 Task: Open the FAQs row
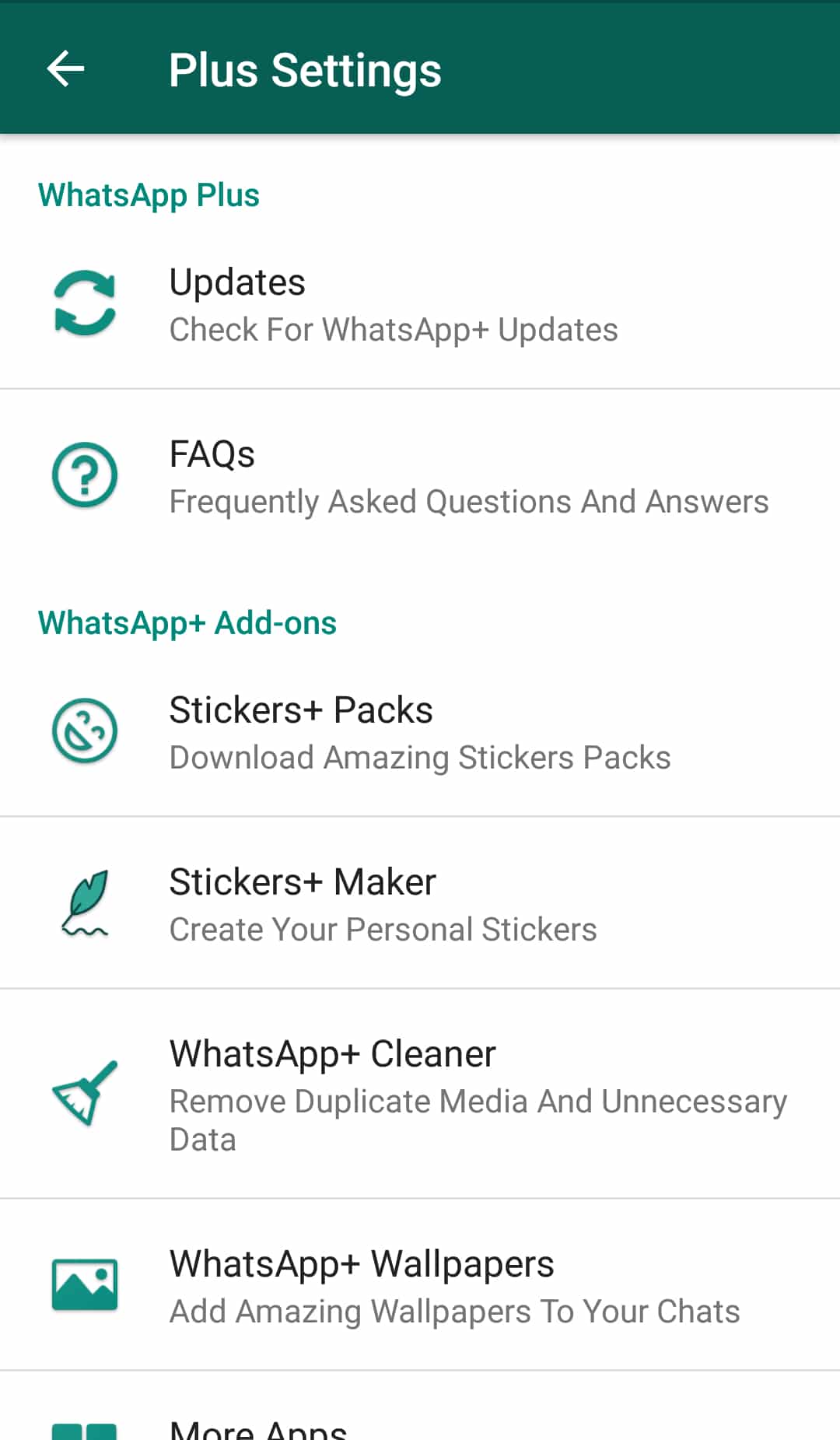click(x=420, y=476)
